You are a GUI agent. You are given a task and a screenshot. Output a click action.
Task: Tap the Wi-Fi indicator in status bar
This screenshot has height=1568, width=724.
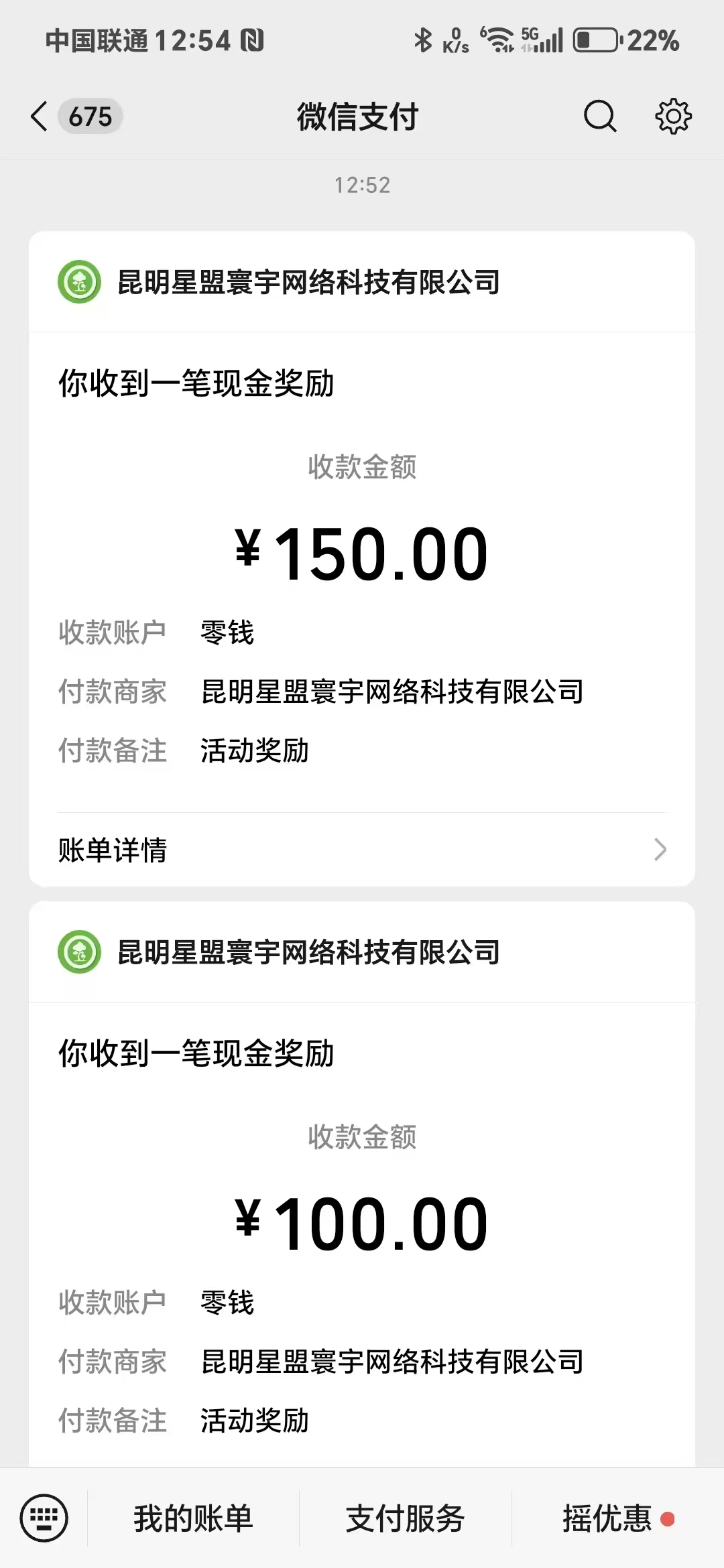pos(498,39)
